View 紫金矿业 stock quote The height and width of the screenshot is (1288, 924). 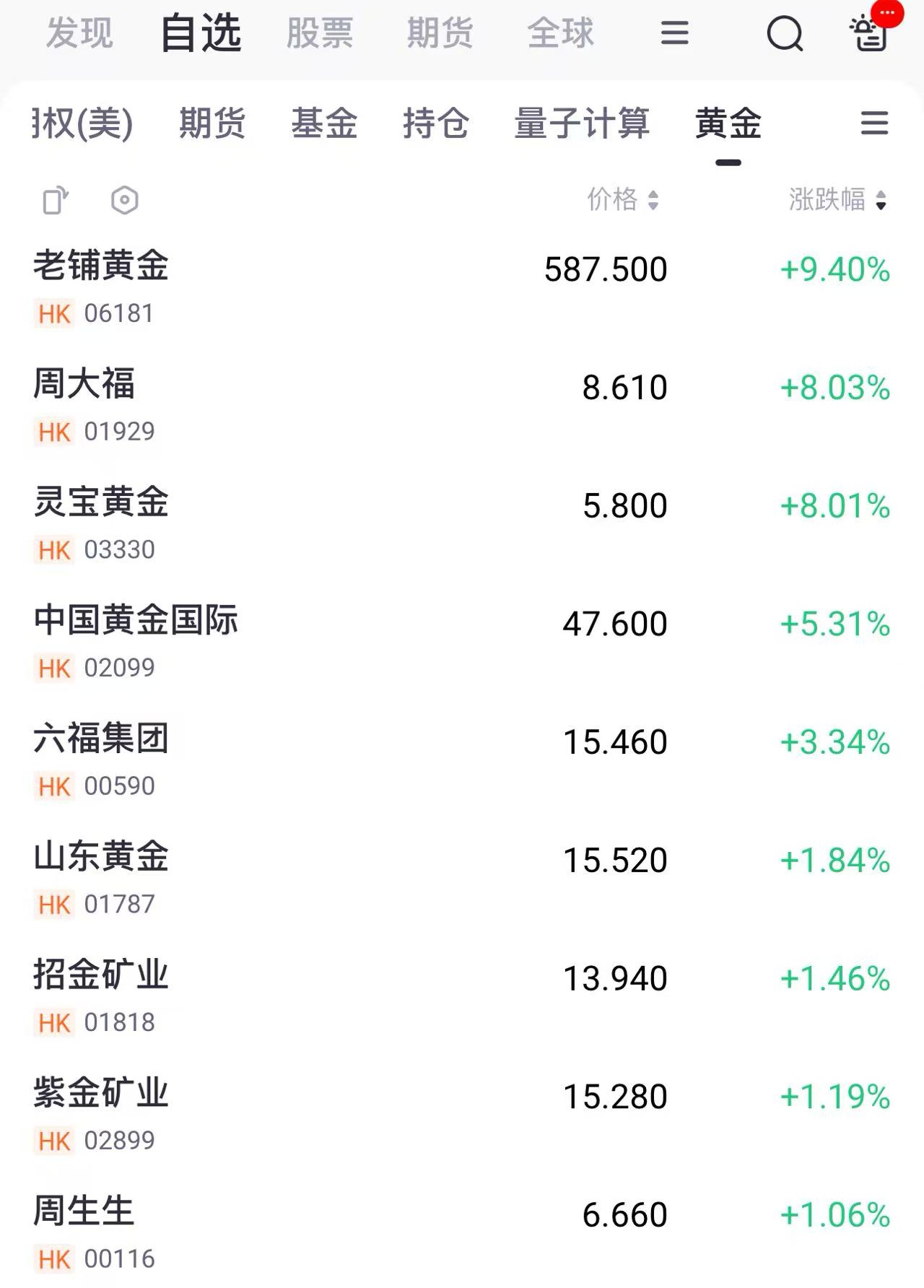101,1093
